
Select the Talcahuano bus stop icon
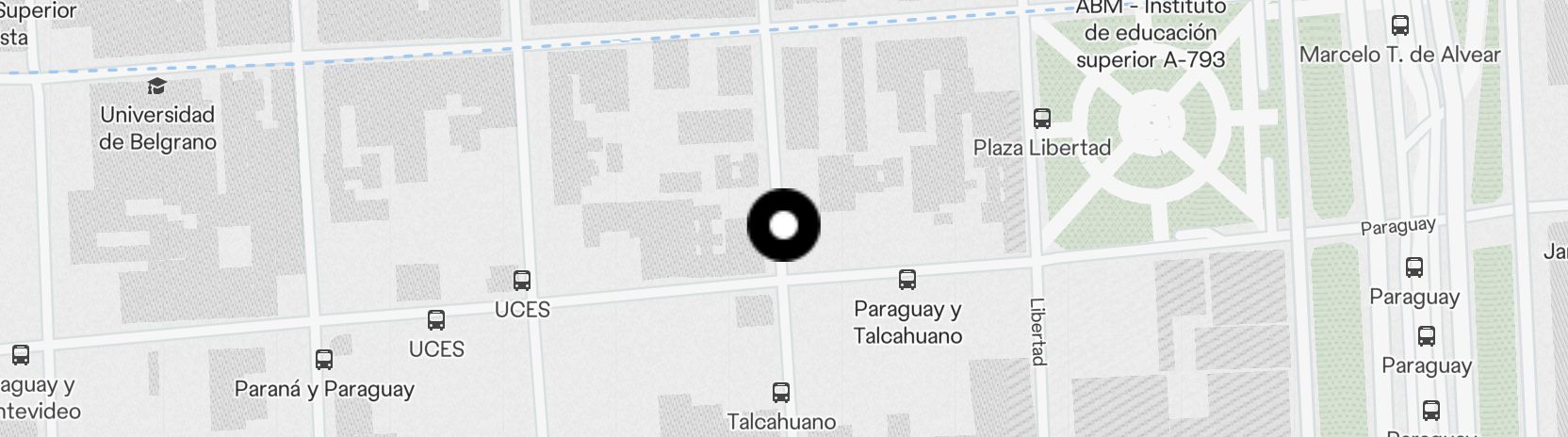[x=780, y=393]
